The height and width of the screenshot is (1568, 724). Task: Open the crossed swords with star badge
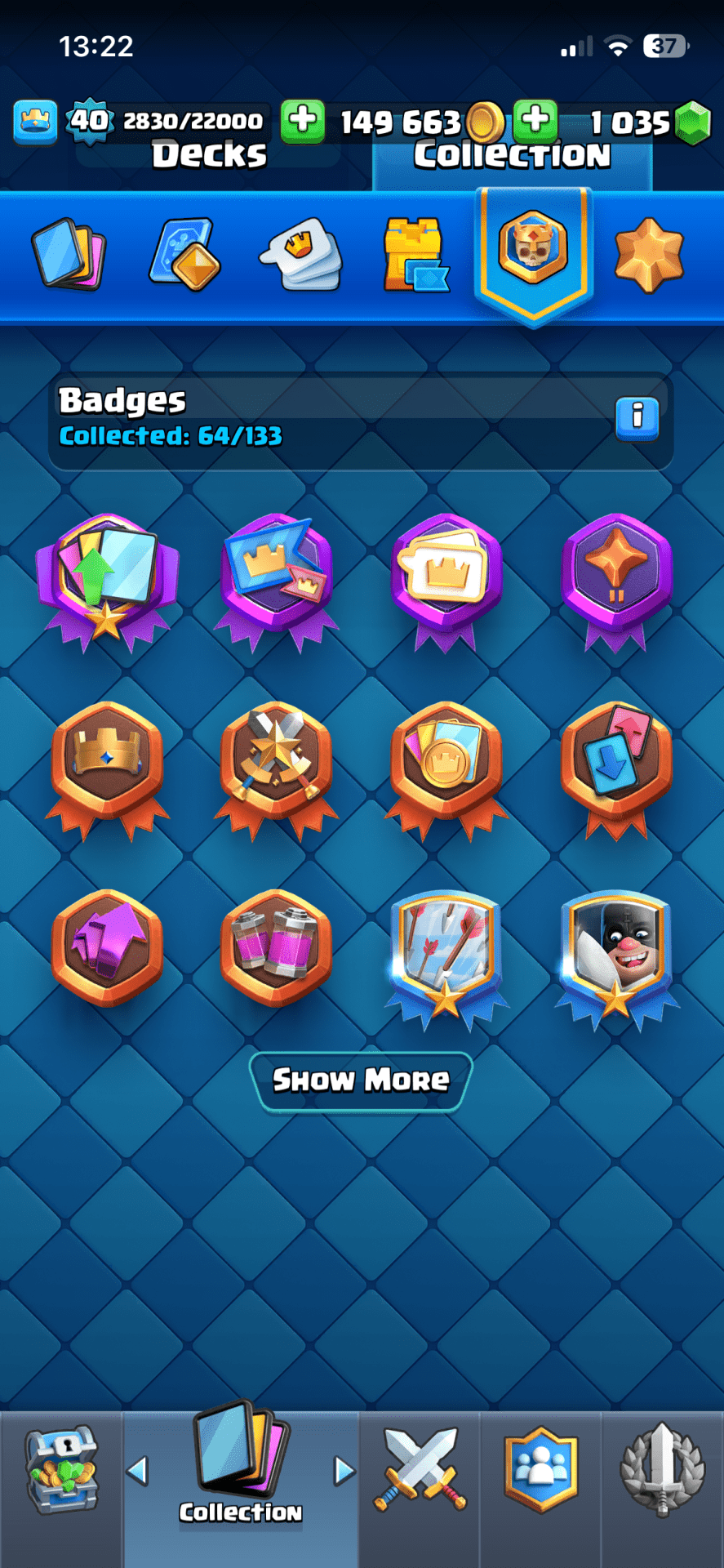click(276, 761)
